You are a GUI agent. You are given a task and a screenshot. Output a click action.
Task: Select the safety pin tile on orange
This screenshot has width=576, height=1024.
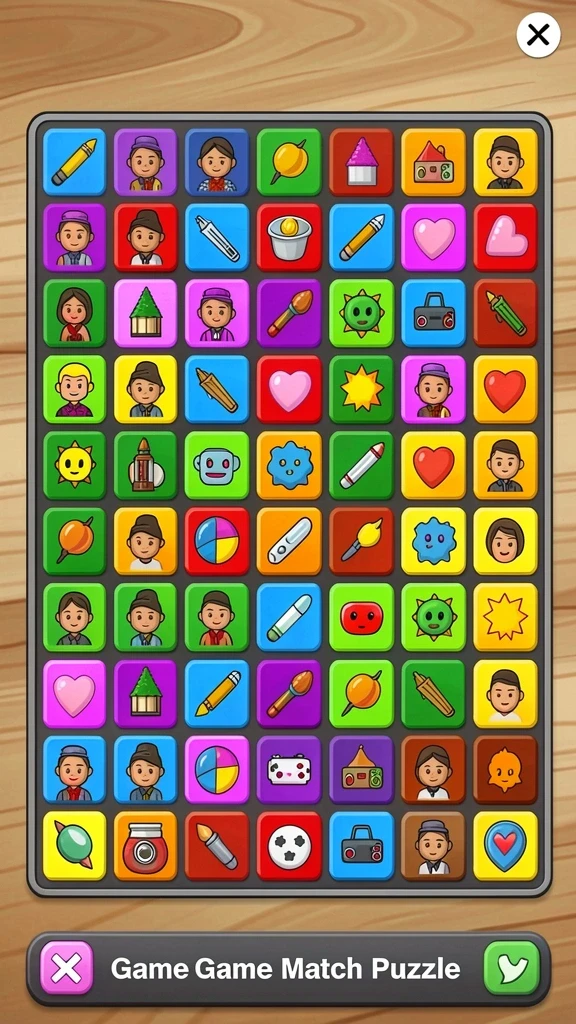289,541
